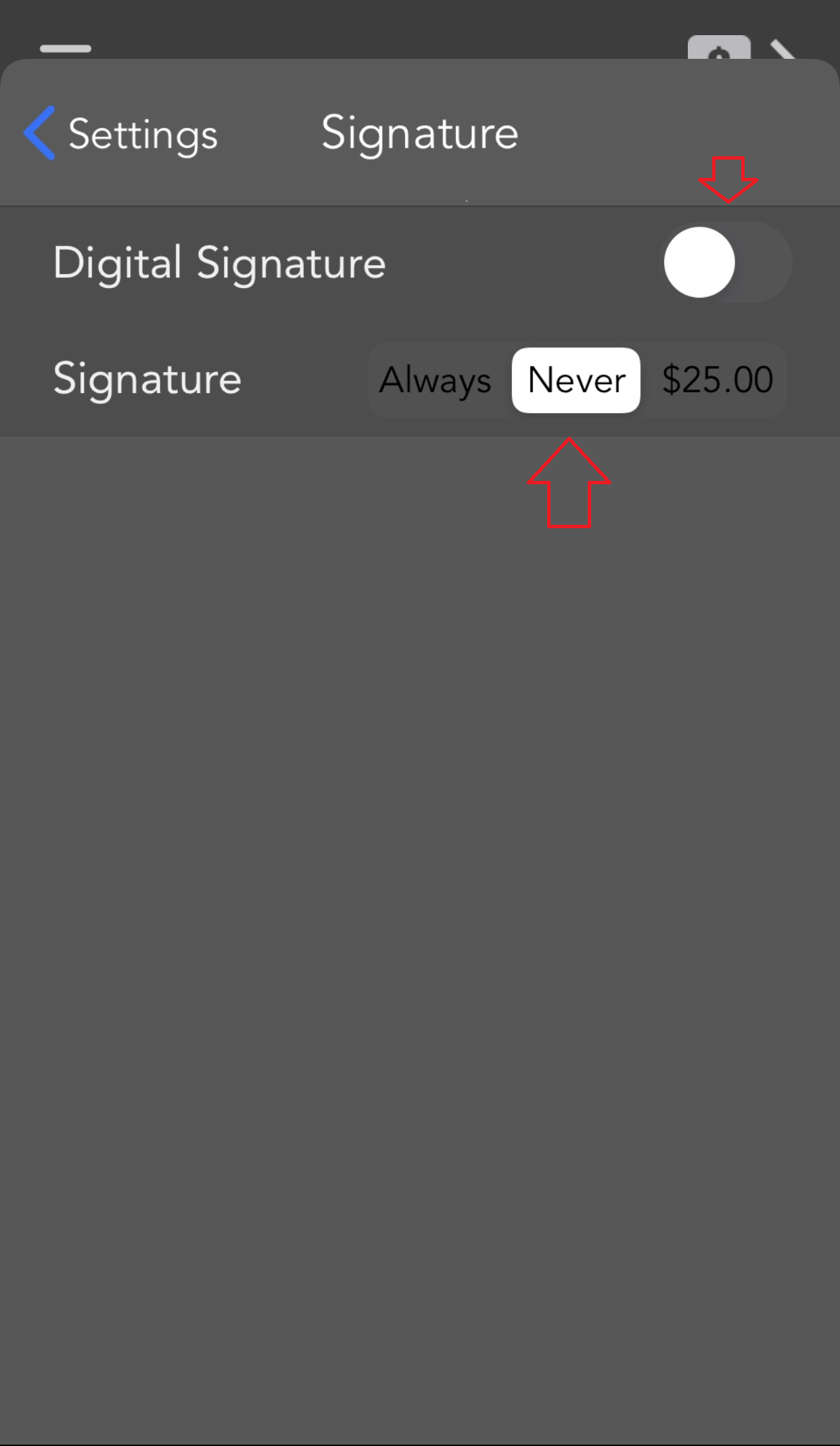Go back to Settings
This screenshot has height=1446, width=840.
120,134
